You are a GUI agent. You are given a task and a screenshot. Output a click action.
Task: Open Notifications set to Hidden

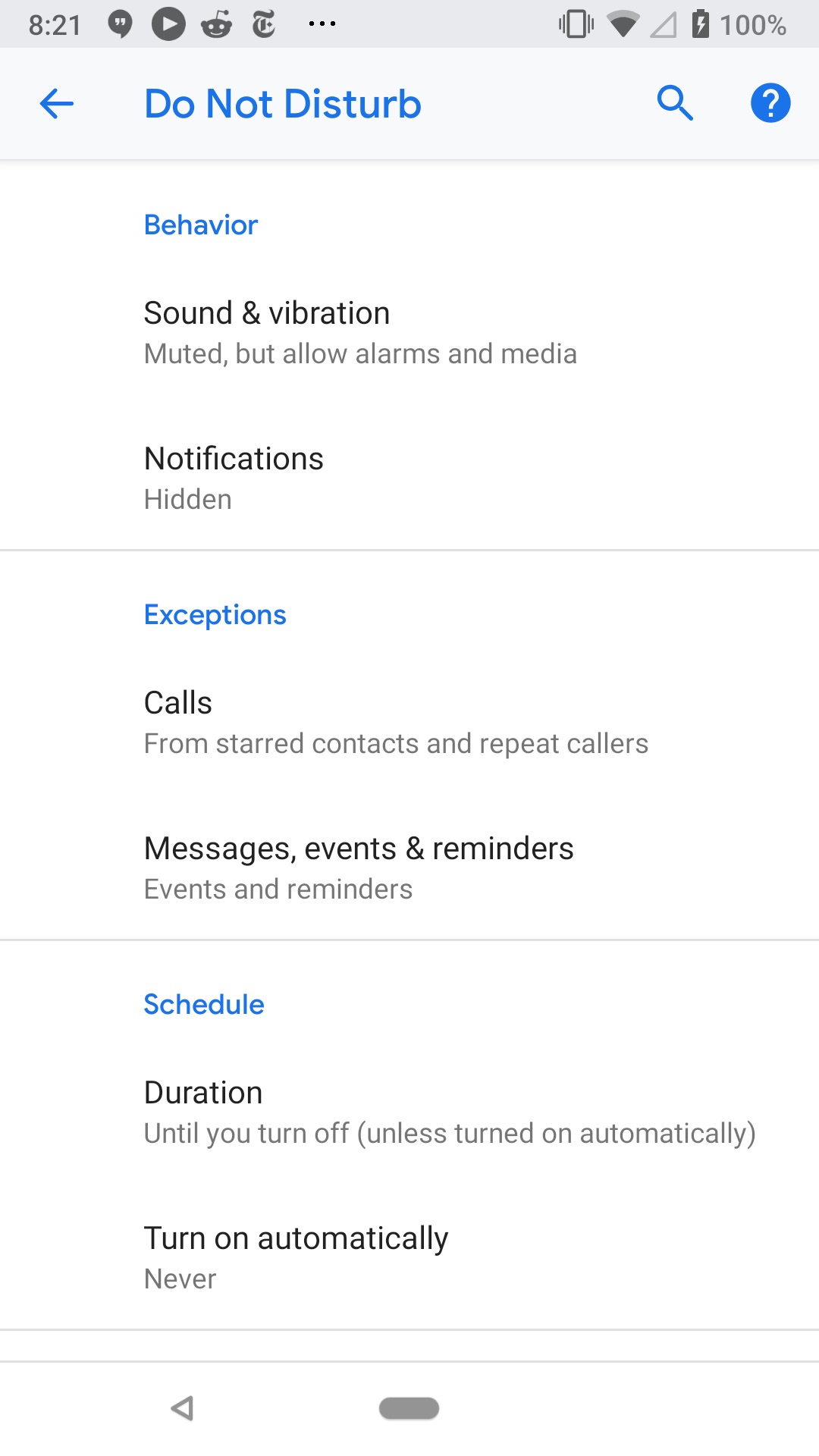(409, 476)
